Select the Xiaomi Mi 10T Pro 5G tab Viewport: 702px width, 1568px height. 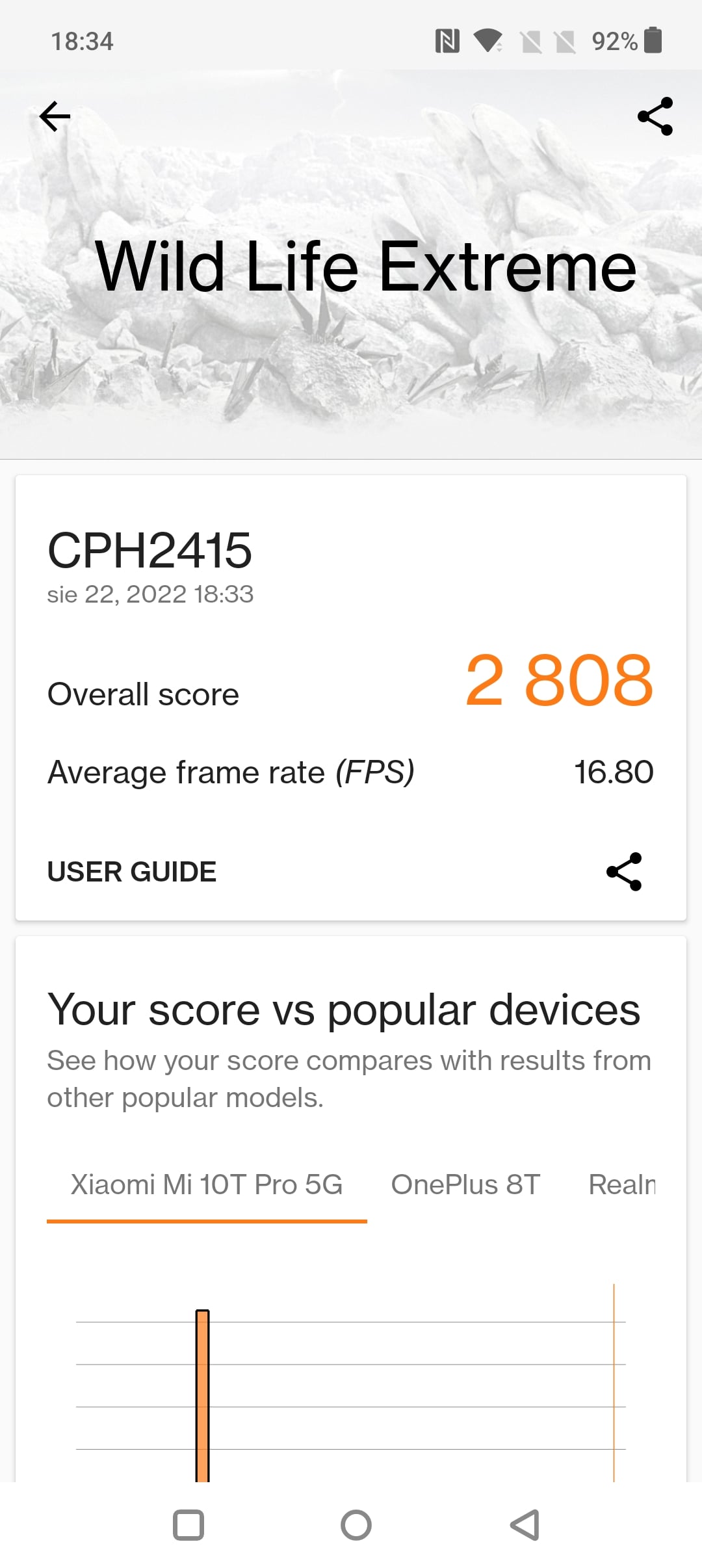pos(207,1185)
